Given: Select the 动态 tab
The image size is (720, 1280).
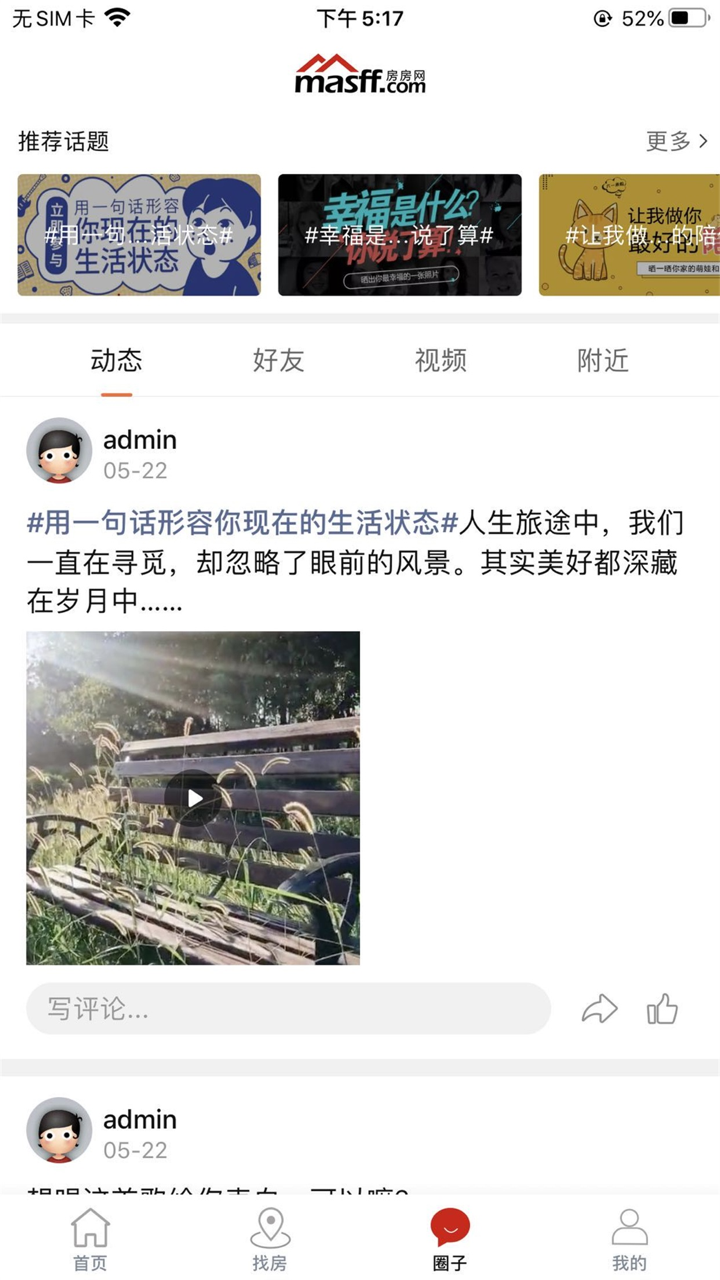Looking at the screenshot, I should tap(116, 360).
